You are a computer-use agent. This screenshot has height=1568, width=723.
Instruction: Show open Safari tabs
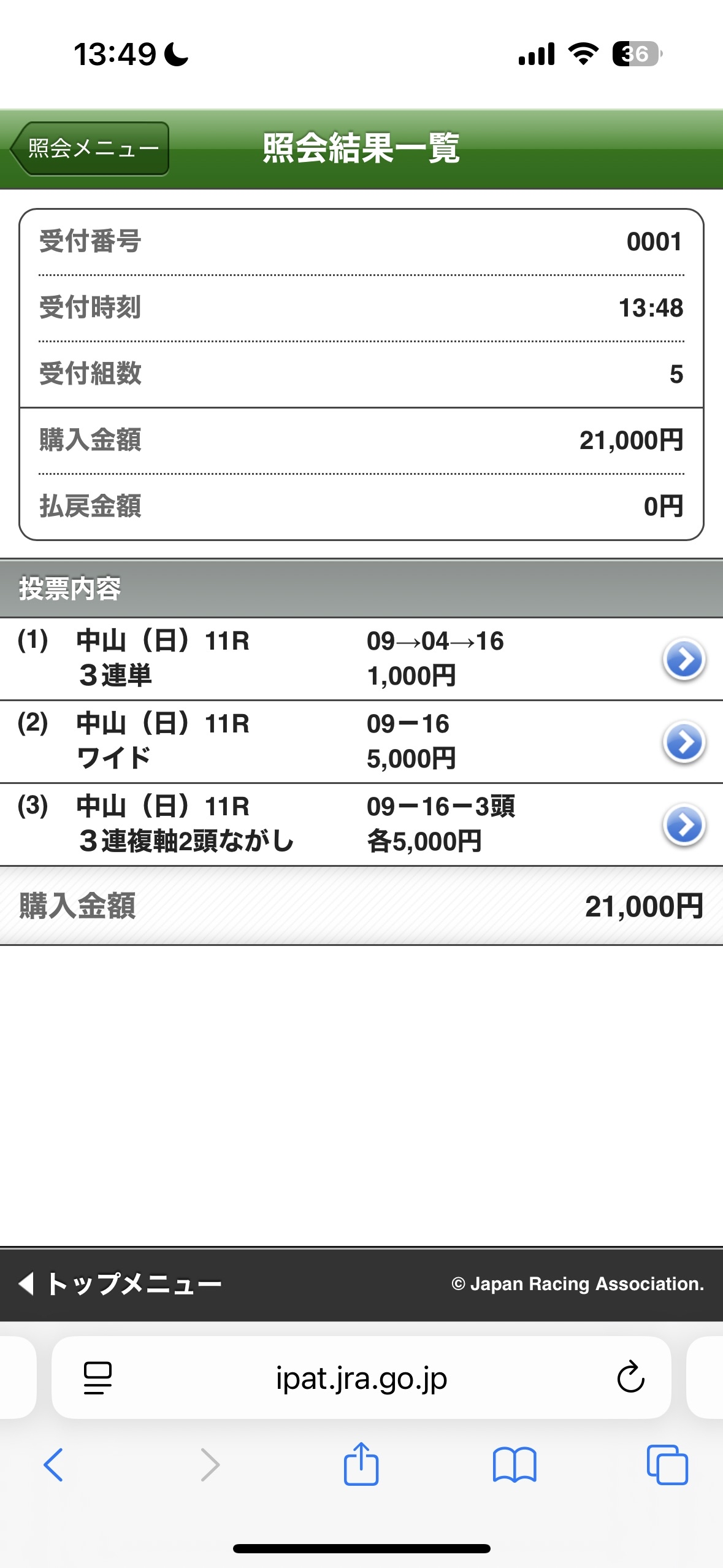pos(667,1465)
